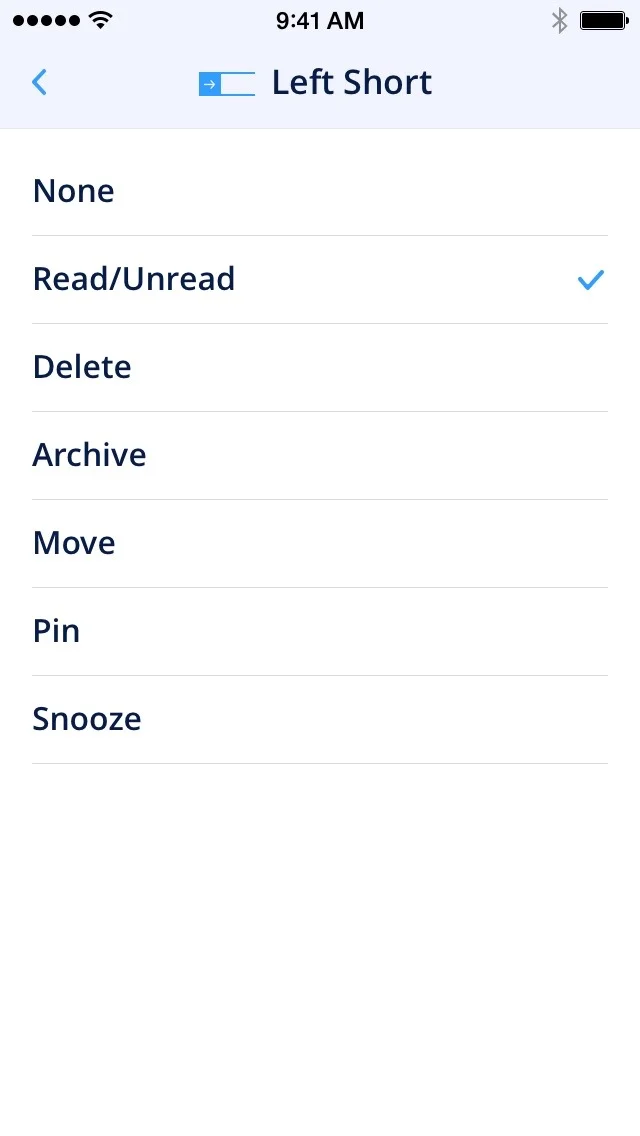Set the swipe action to Delete
This screenshot has height=1136, width=640.
[x=320, y=367]
